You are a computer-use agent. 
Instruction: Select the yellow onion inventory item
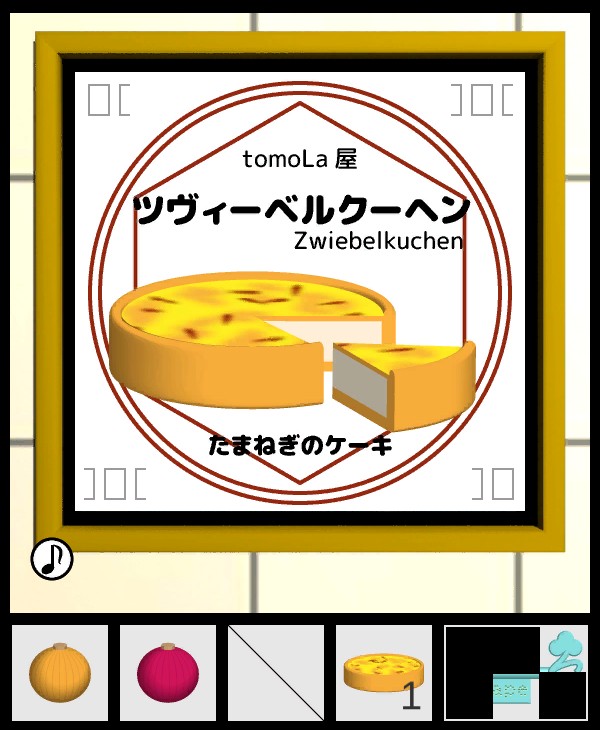(x=60, y=673)
